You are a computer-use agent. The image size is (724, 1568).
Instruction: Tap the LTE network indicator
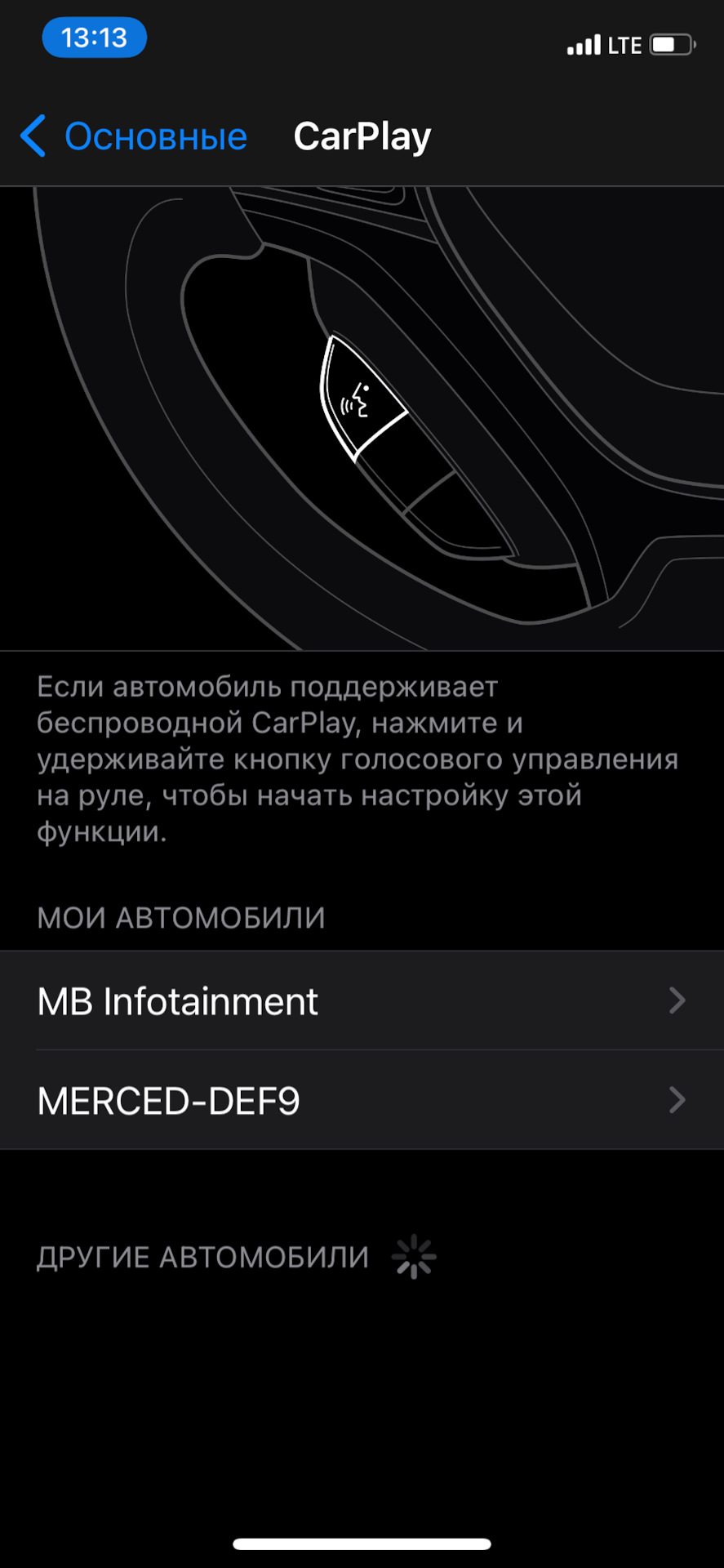tap(624, 45)
